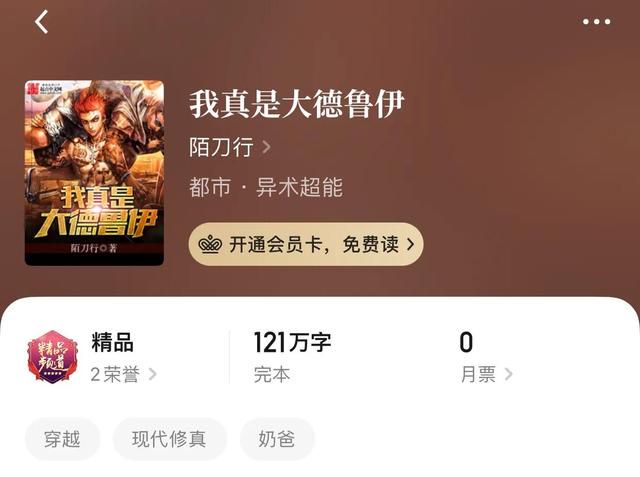Select the 现代修真 tag chip

point(170,439)
